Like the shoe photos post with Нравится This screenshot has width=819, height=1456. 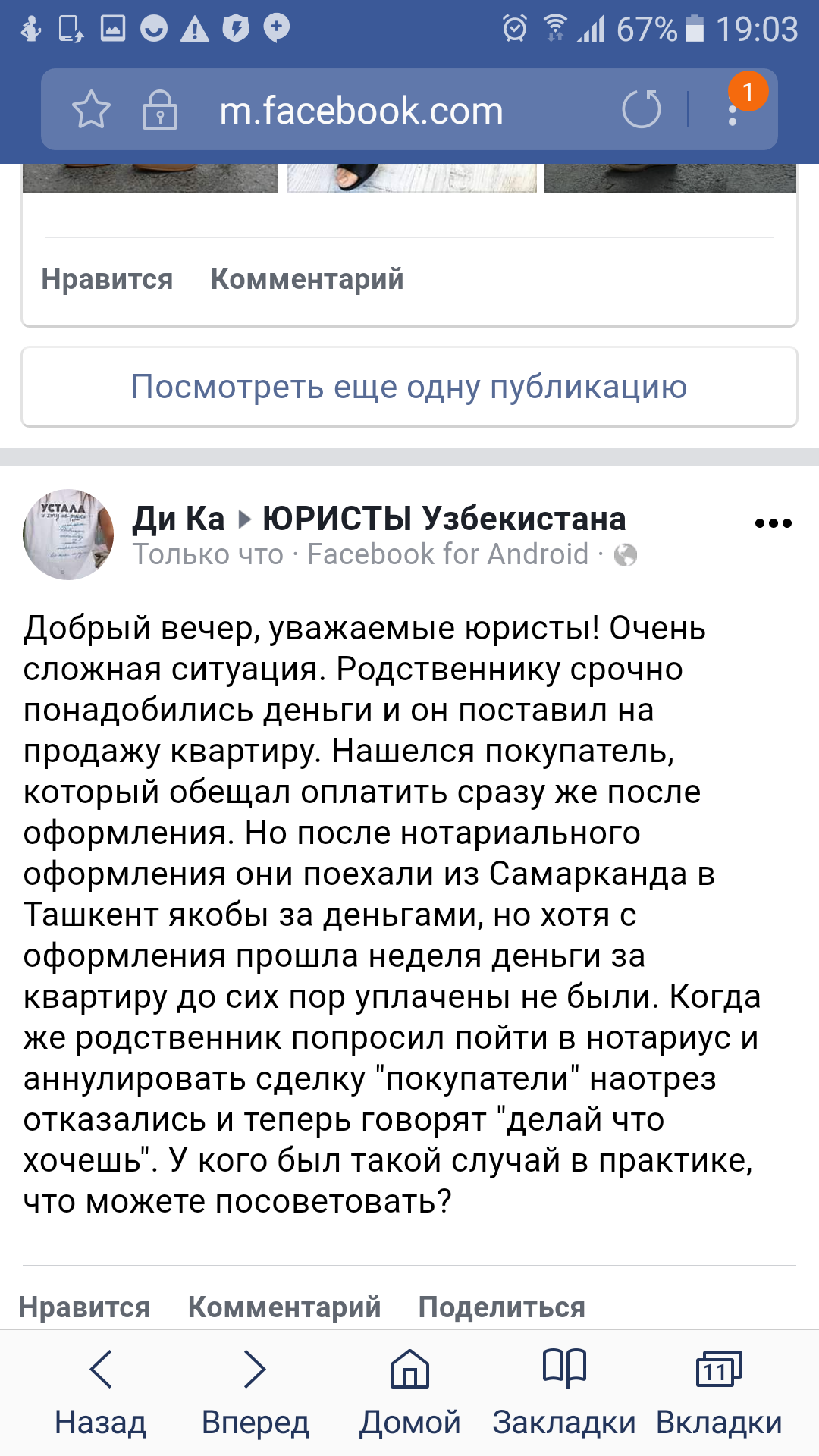click(107, 279)
